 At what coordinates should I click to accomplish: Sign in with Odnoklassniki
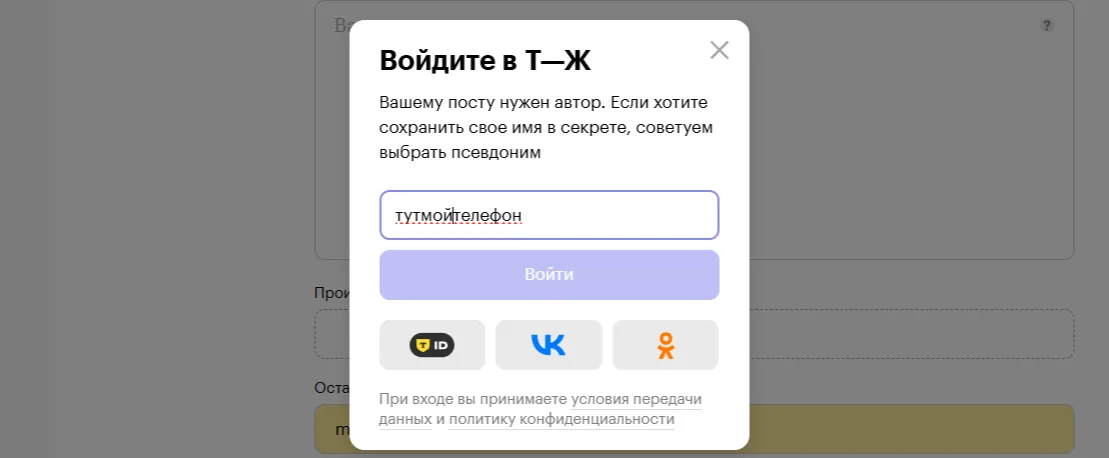point(665,346)
